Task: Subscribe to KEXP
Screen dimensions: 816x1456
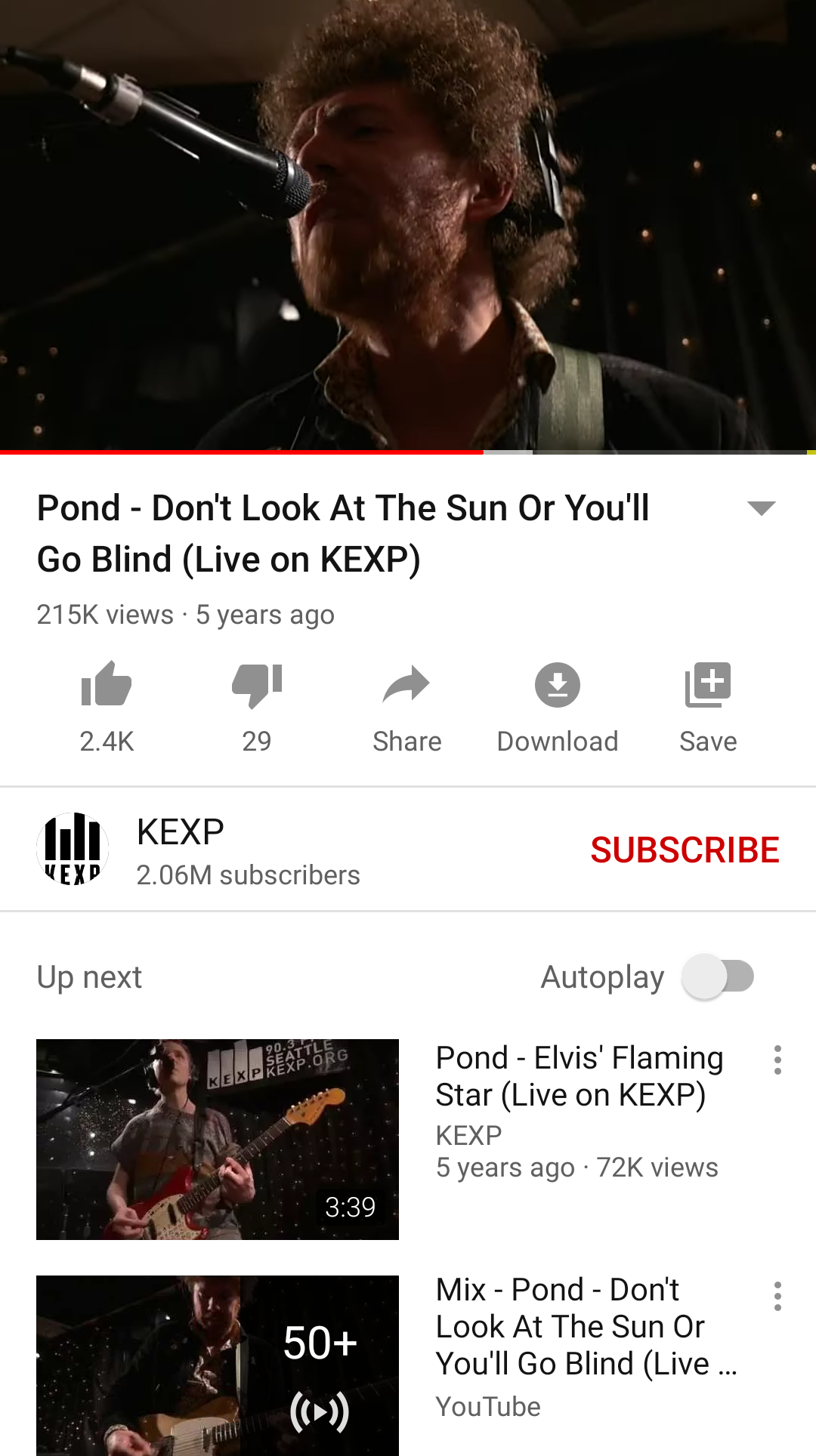Action: (684, 850)
